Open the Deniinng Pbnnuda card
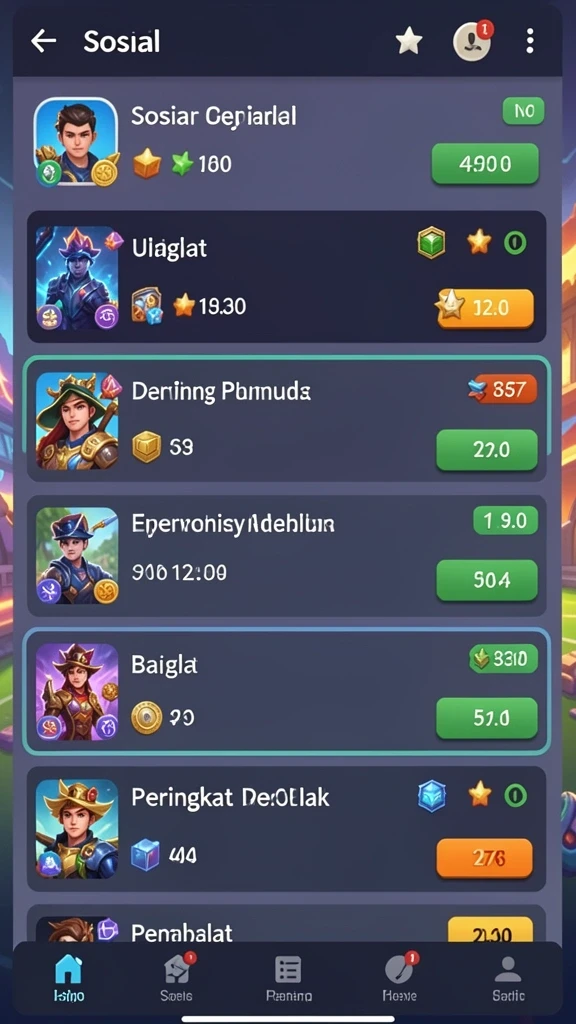The height and width of the screenshot is (1024, 576). (286, 419)
